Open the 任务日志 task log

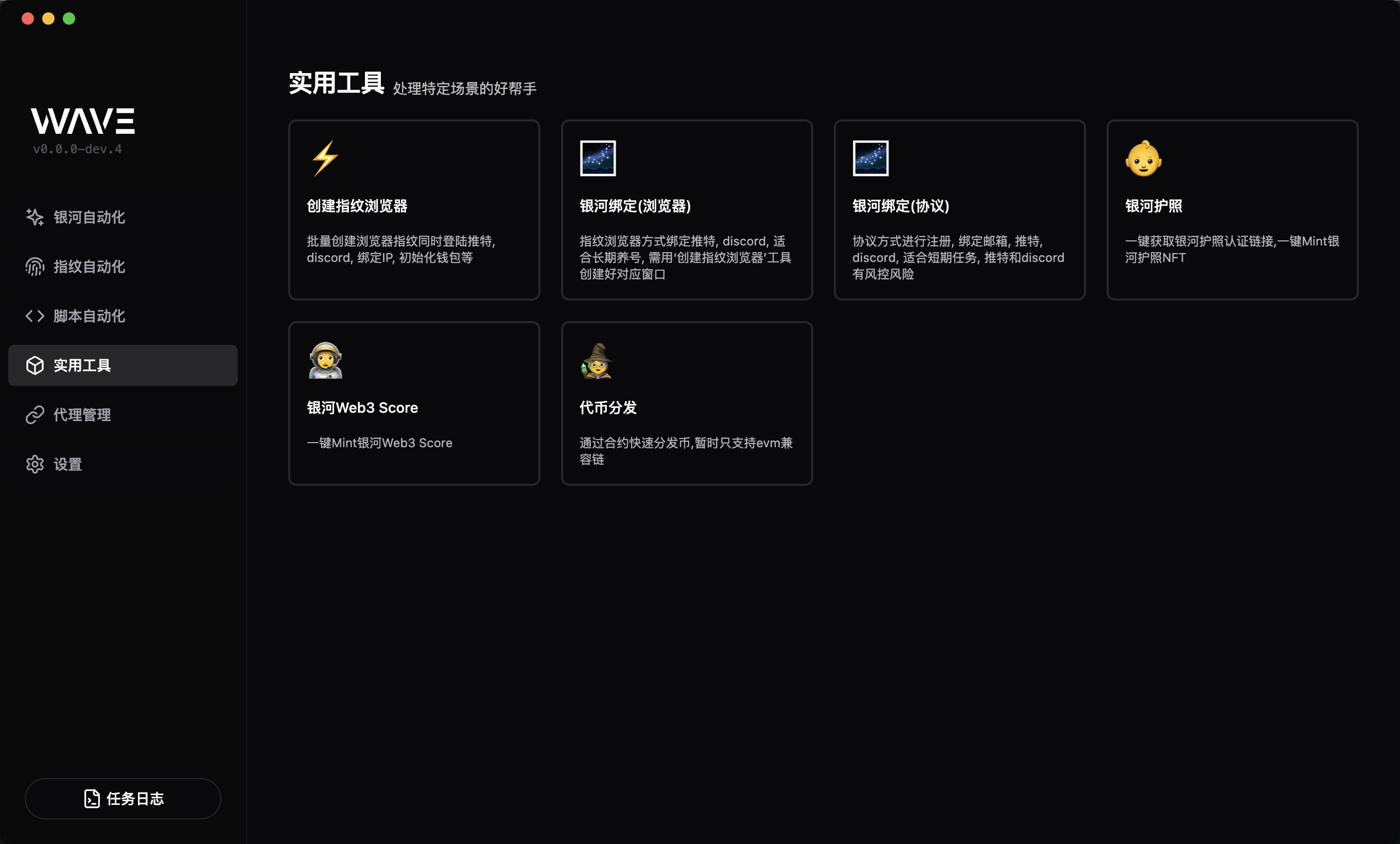(122, 798)
